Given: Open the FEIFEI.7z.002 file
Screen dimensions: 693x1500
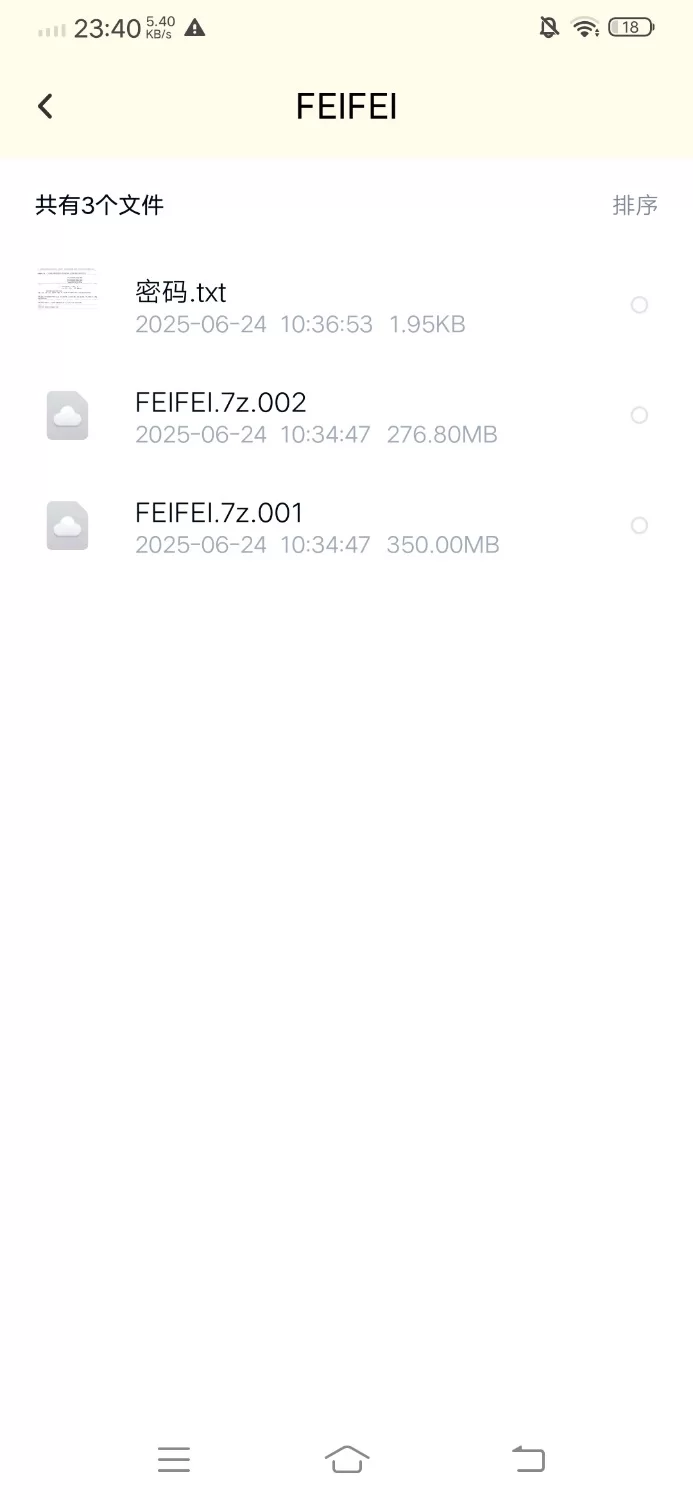Looking at the screenshot, I should 346,415.
